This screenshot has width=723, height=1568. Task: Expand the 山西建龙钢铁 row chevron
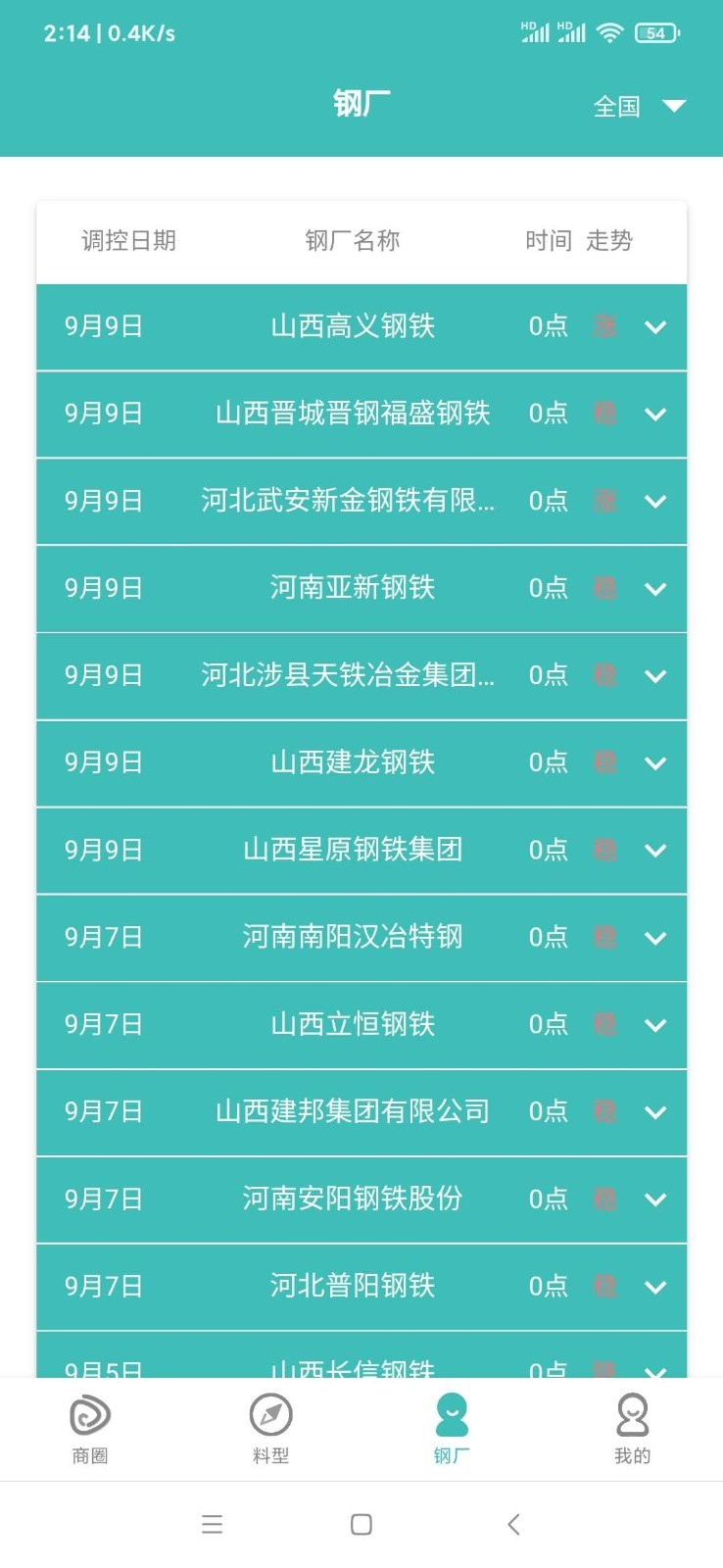(x=656, y=763)
